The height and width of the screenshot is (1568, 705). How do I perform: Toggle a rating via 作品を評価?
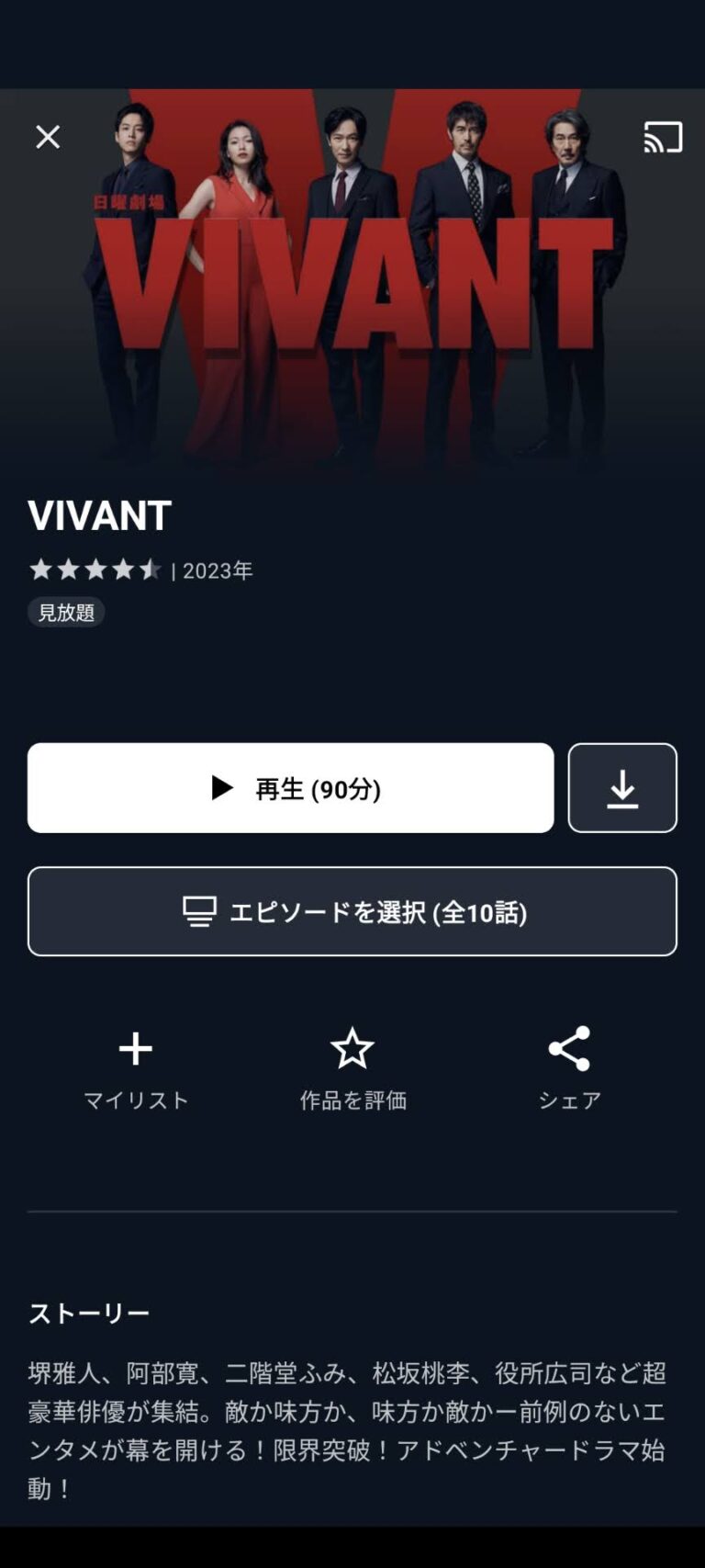(x=352, y=1070)
